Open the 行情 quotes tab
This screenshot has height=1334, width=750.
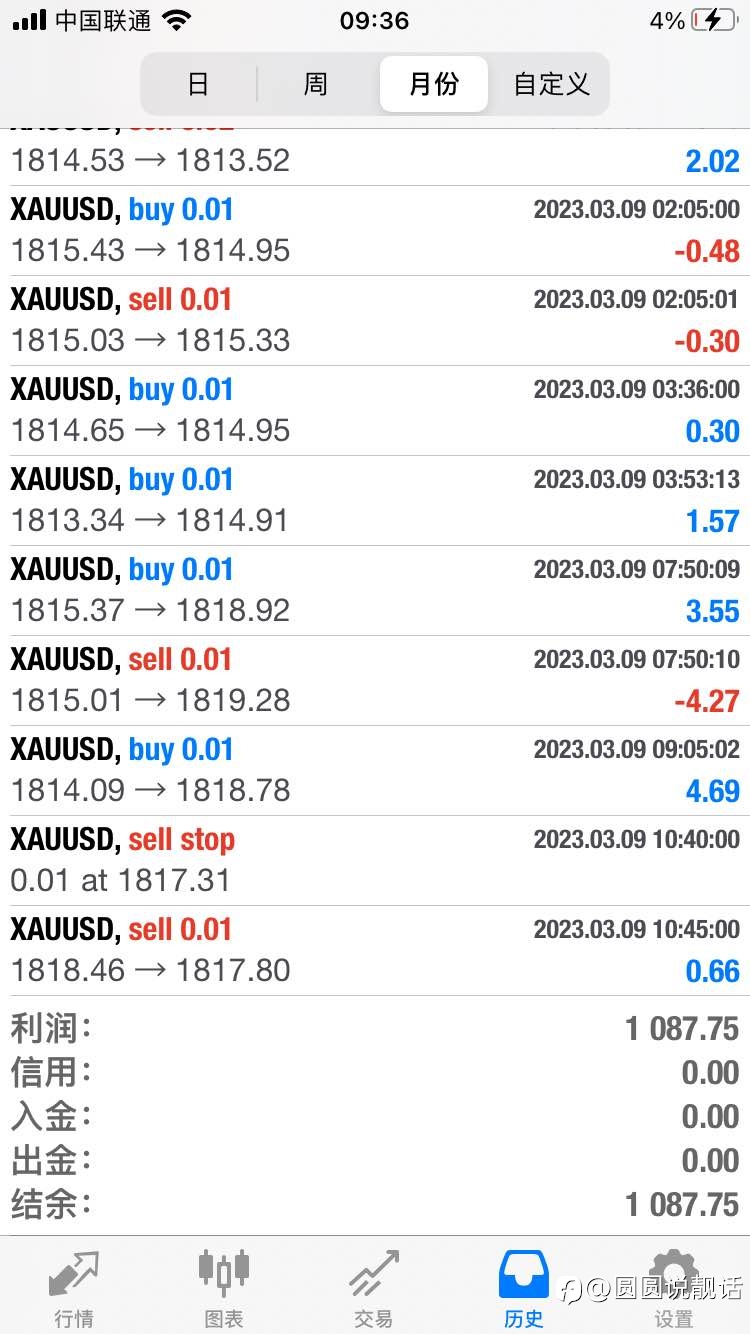click(75, 1287)
